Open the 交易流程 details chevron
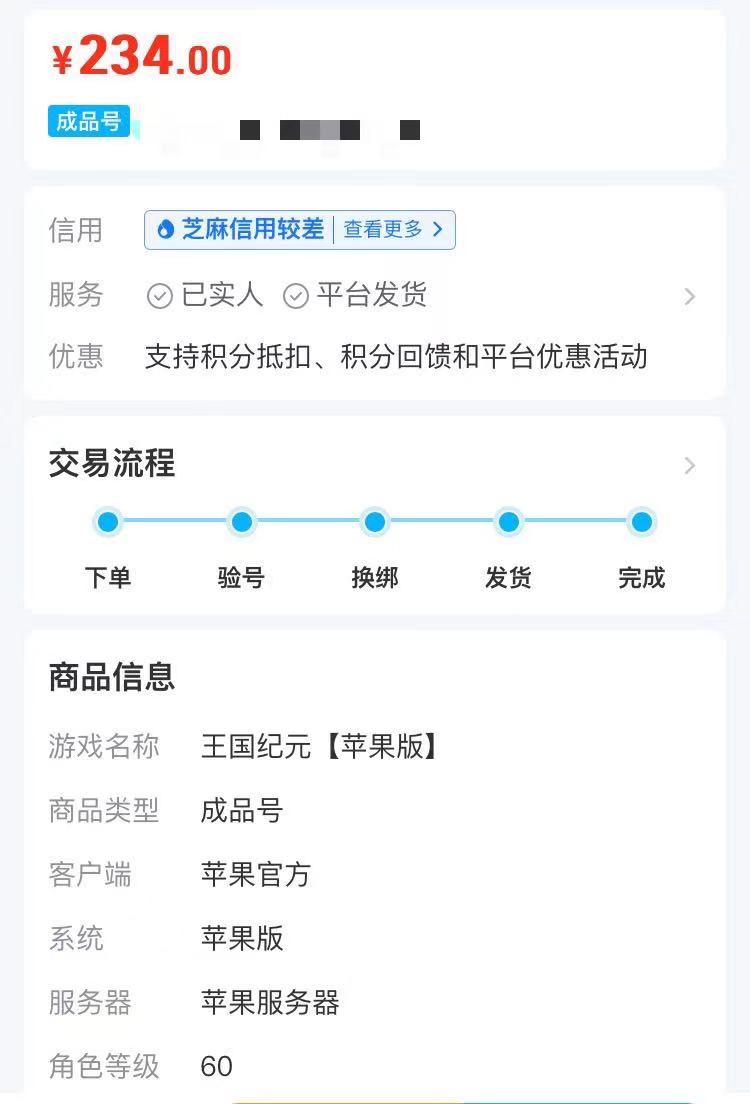 point(689,465)
